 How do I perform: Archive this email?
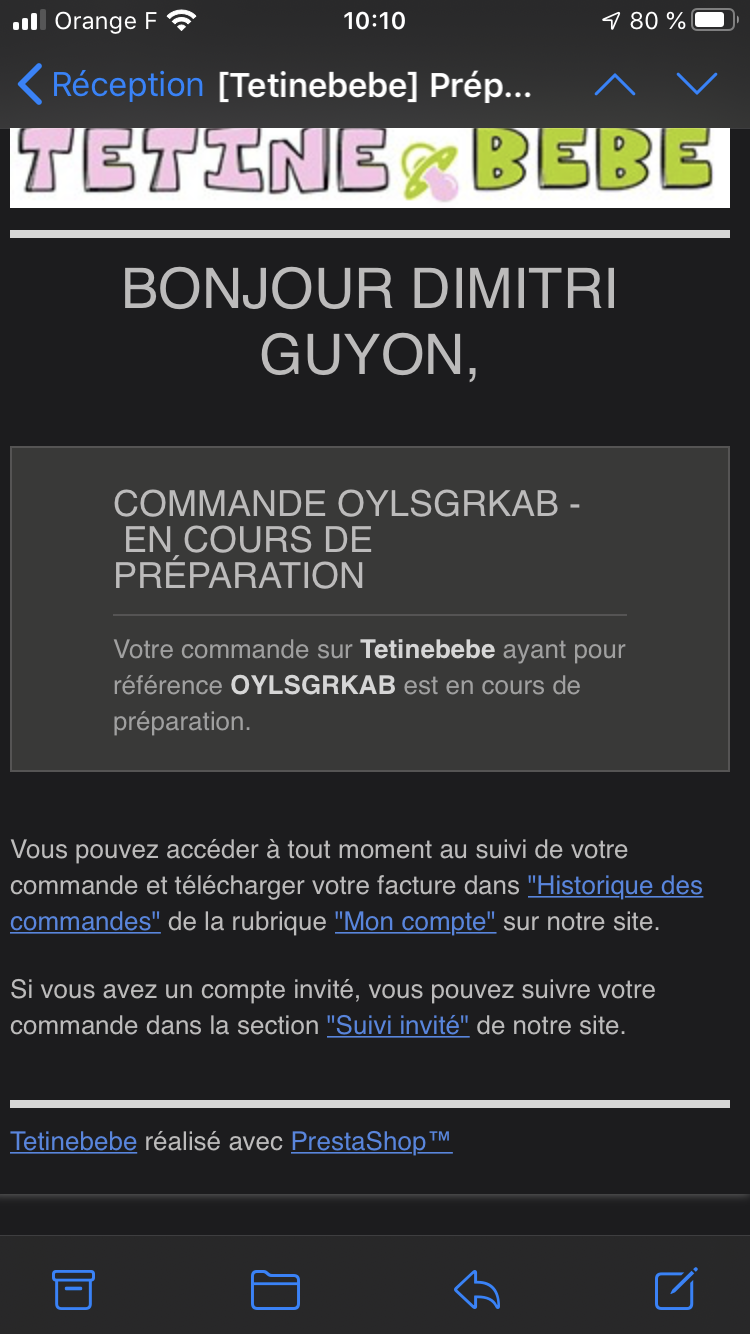[73, 1289]
